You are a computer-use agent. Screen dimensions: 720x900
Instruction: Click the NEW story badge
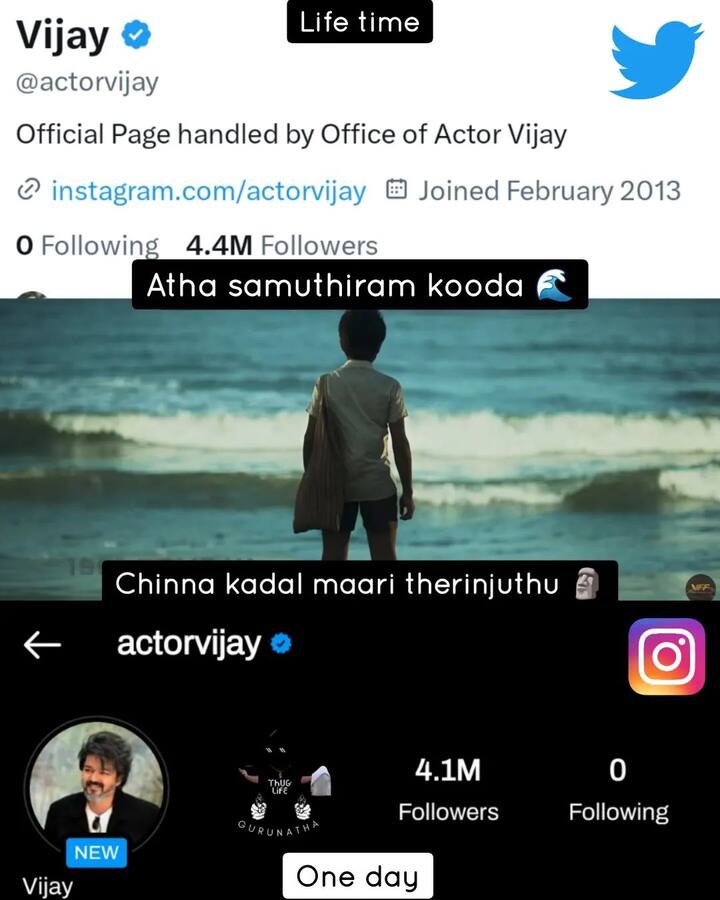[95, 852]
